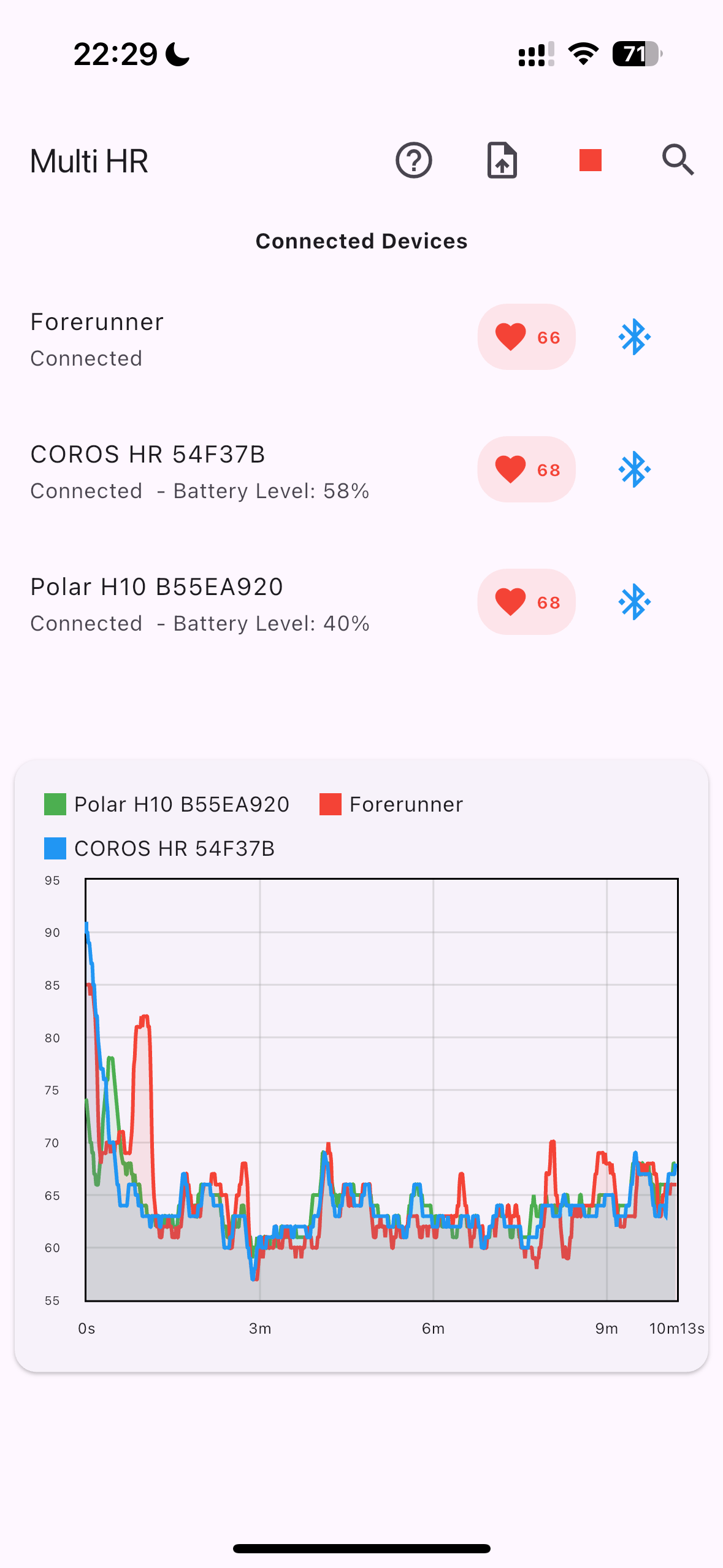
Task: Toggle Polar H10 B55EA920 in chart legend
Action: coord(167,804)
